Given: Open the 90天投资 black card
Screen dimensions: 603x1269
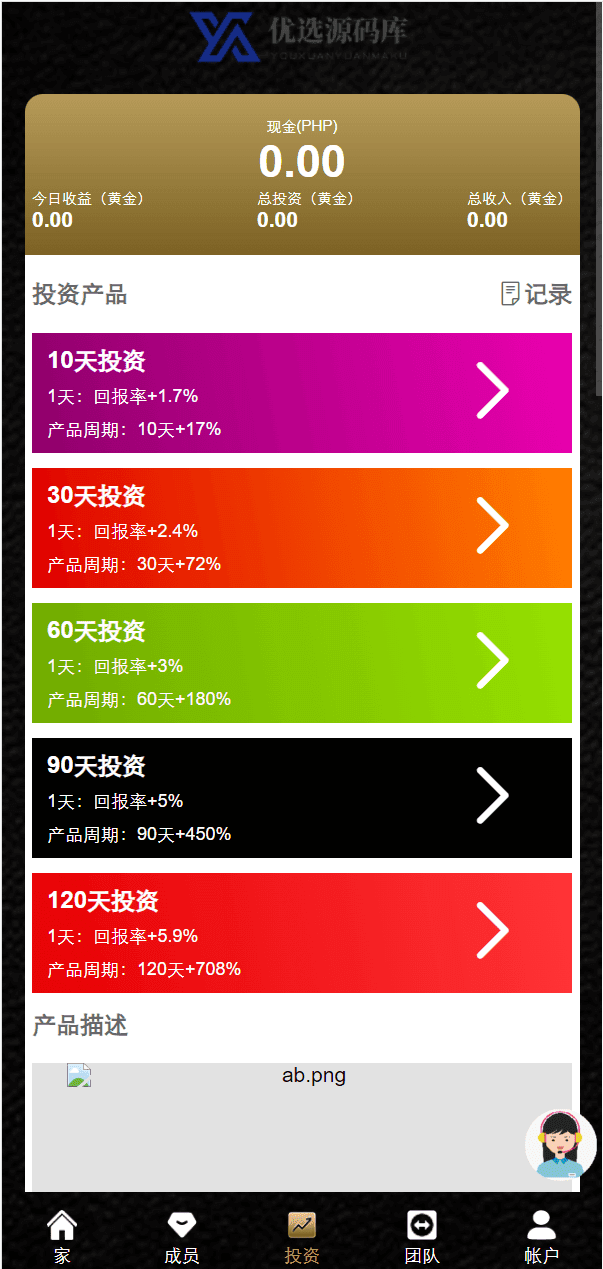Looking at the screenshot, I should [301, 798].
